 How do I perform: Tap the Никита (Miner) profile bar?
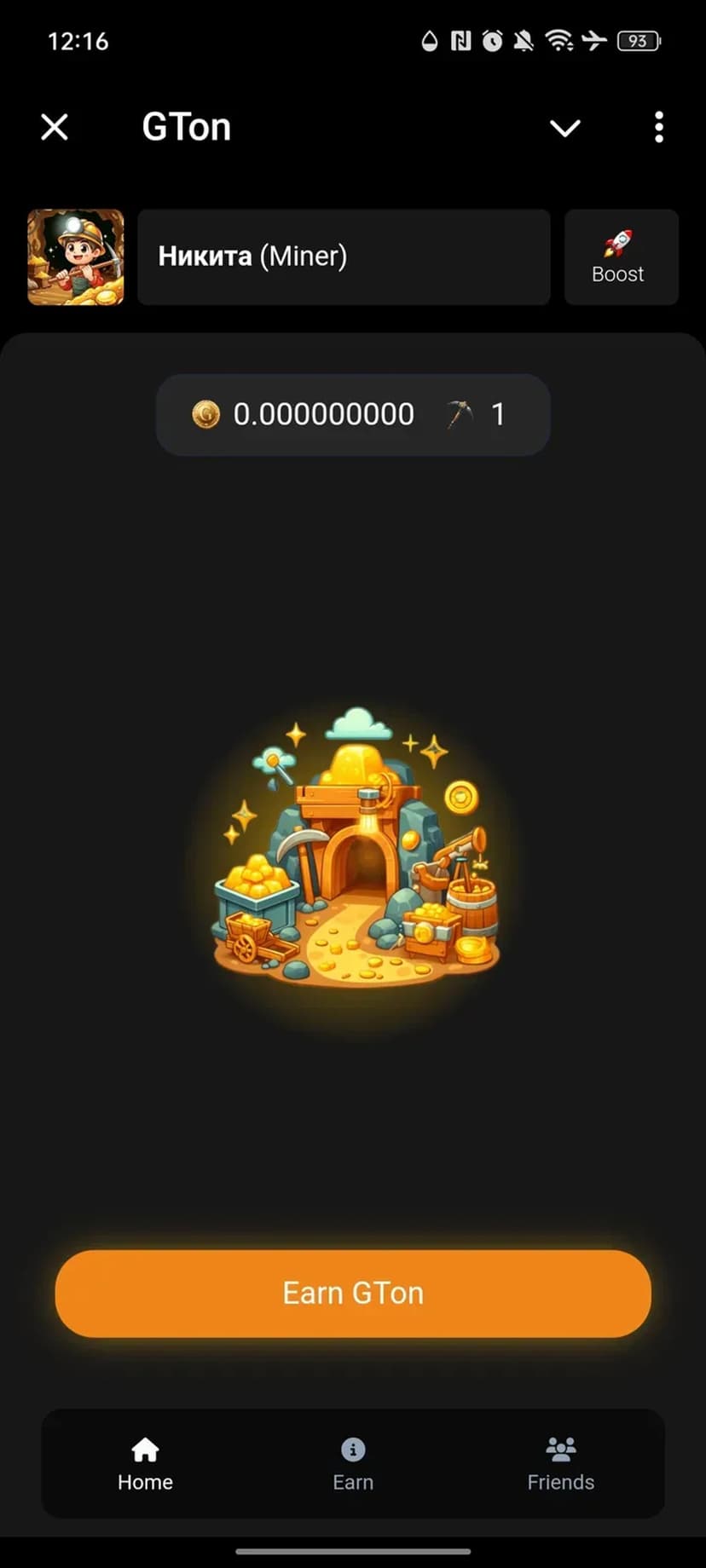pos(343,257)
